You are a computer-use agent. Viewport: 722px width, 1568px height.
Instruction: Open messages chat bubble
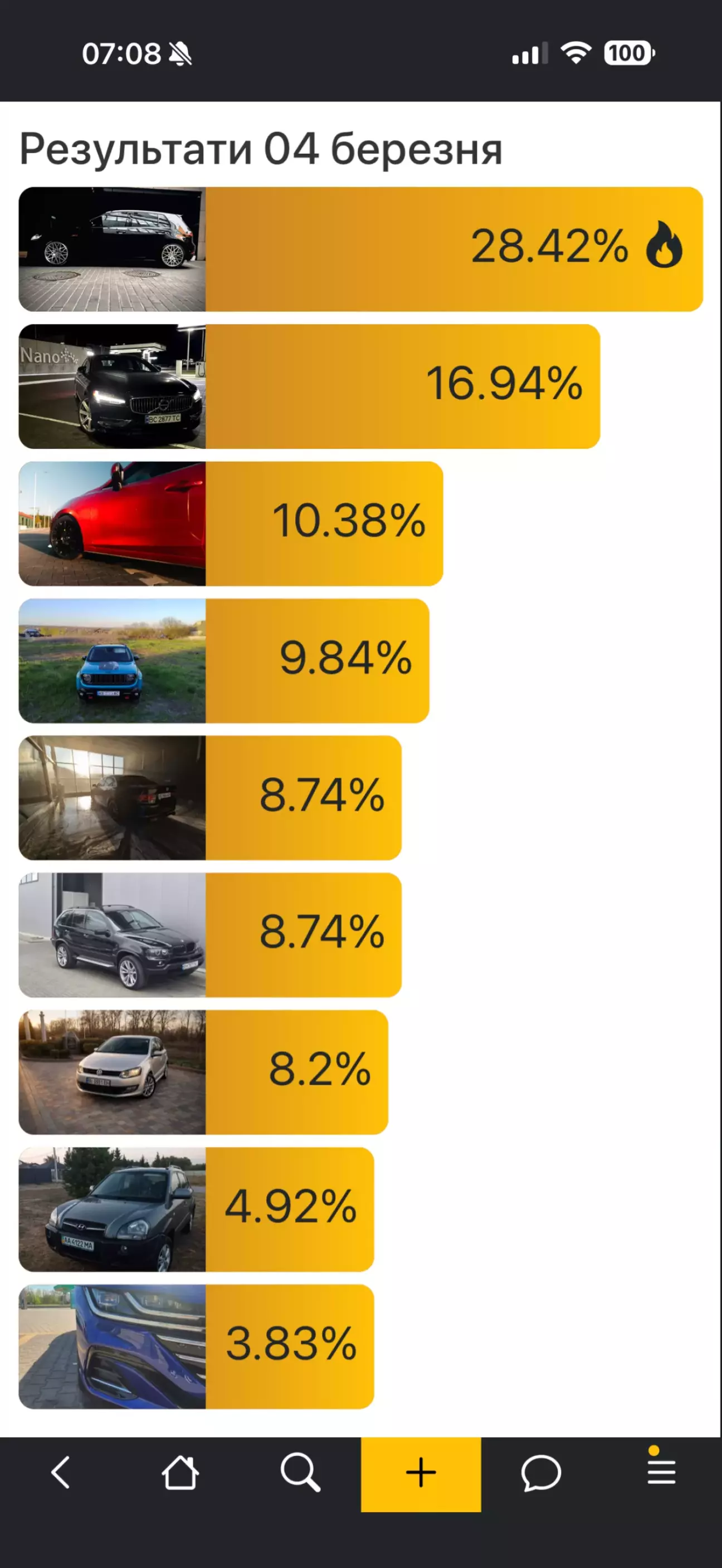(540, 1473)
